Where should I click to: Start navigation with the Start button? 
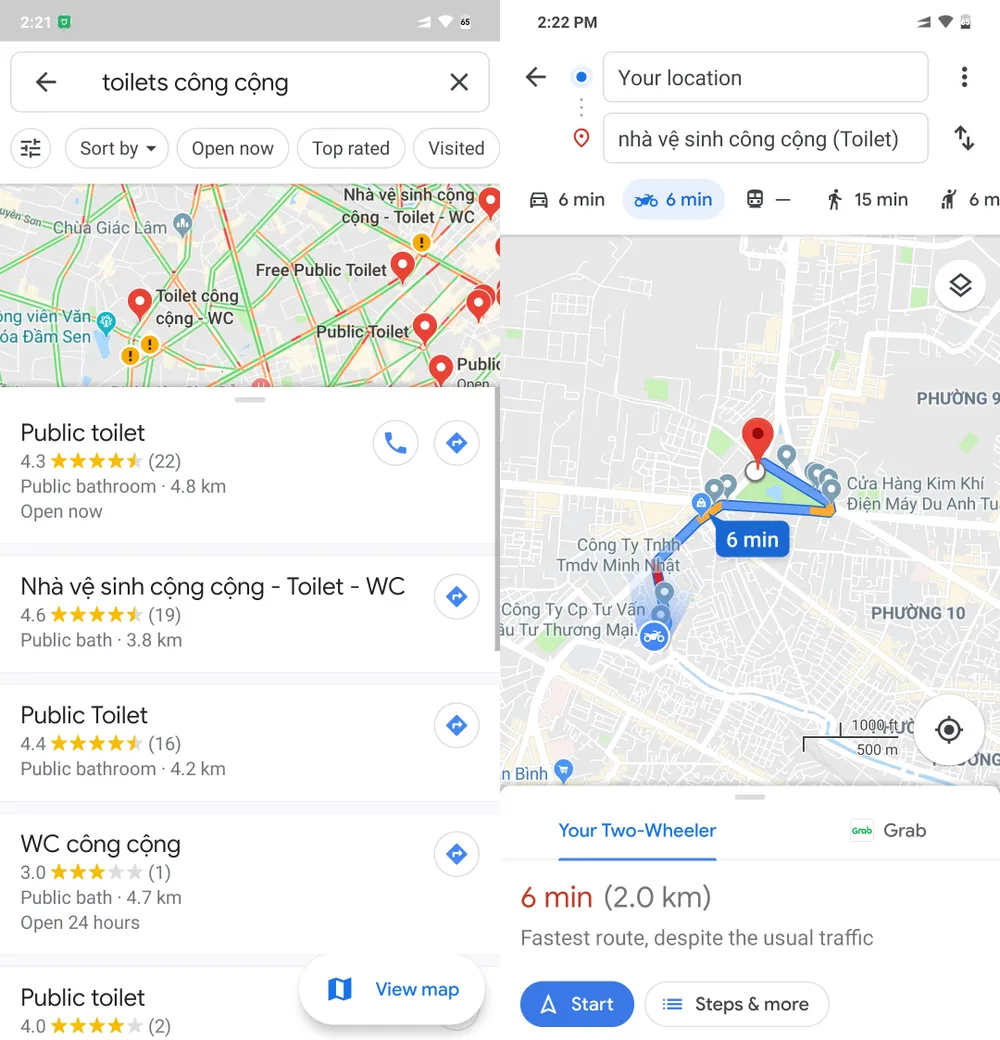point(577,1004)
